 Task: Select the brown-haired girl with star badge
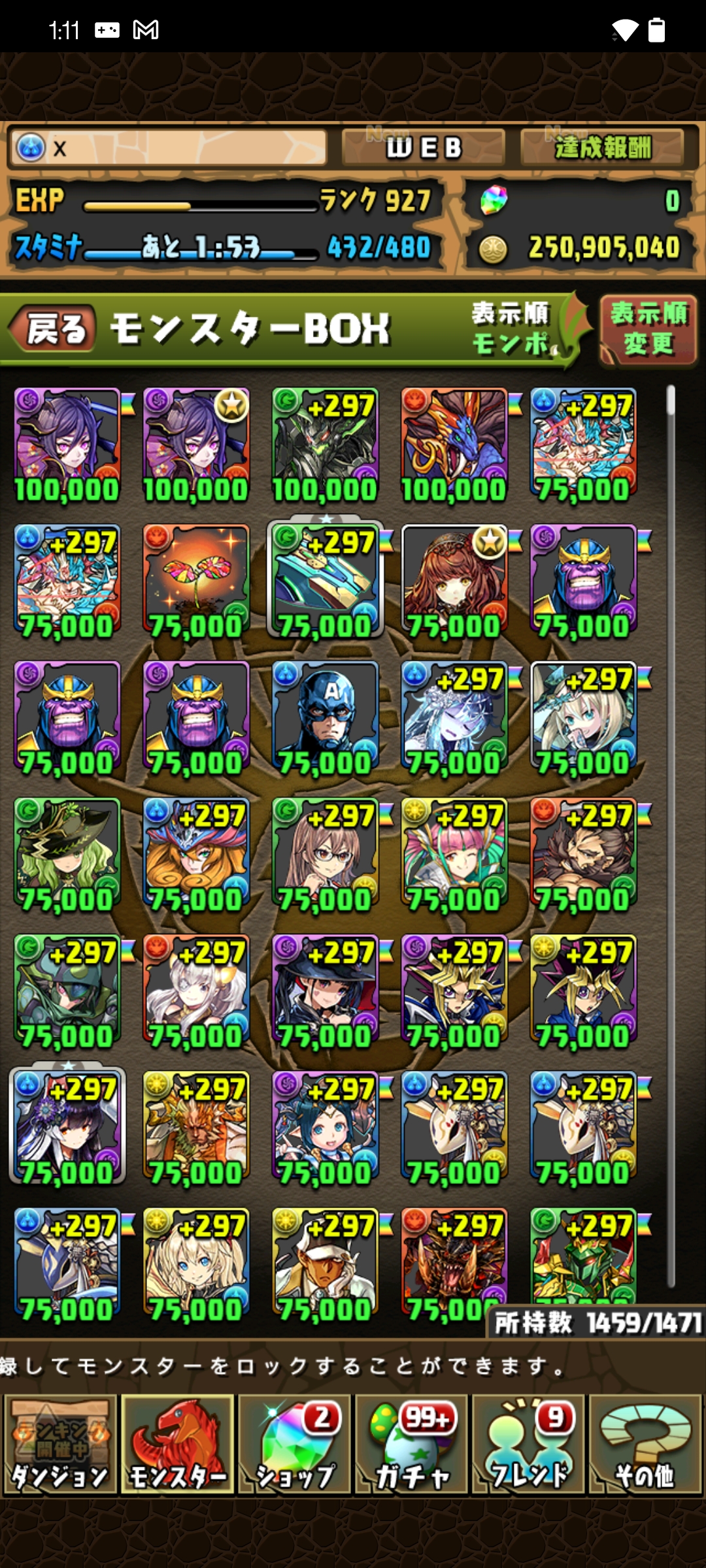454,581
